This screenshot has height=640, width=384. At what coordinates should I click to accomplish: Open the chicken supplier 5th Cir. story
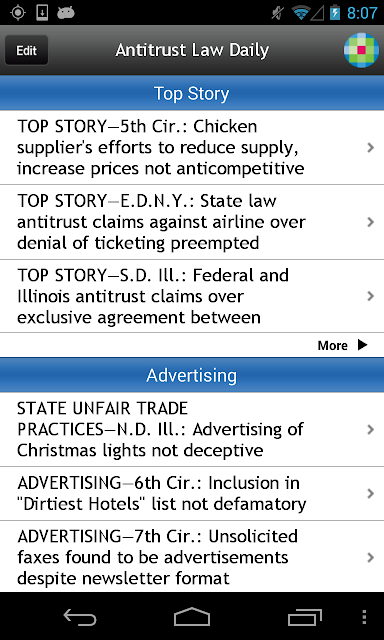[192, 147]
